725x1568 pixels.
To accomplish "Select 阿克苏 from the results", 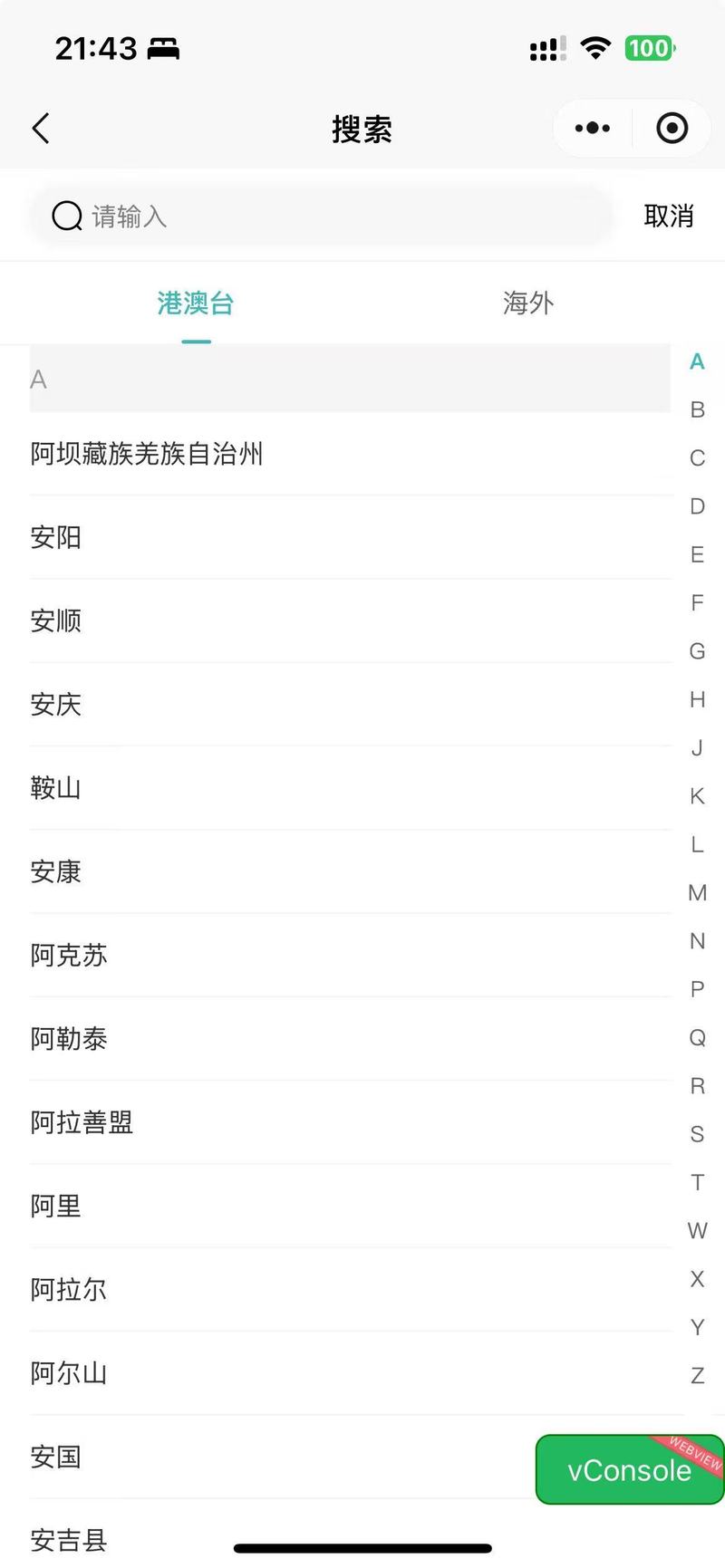I will [x=351, y=955].
